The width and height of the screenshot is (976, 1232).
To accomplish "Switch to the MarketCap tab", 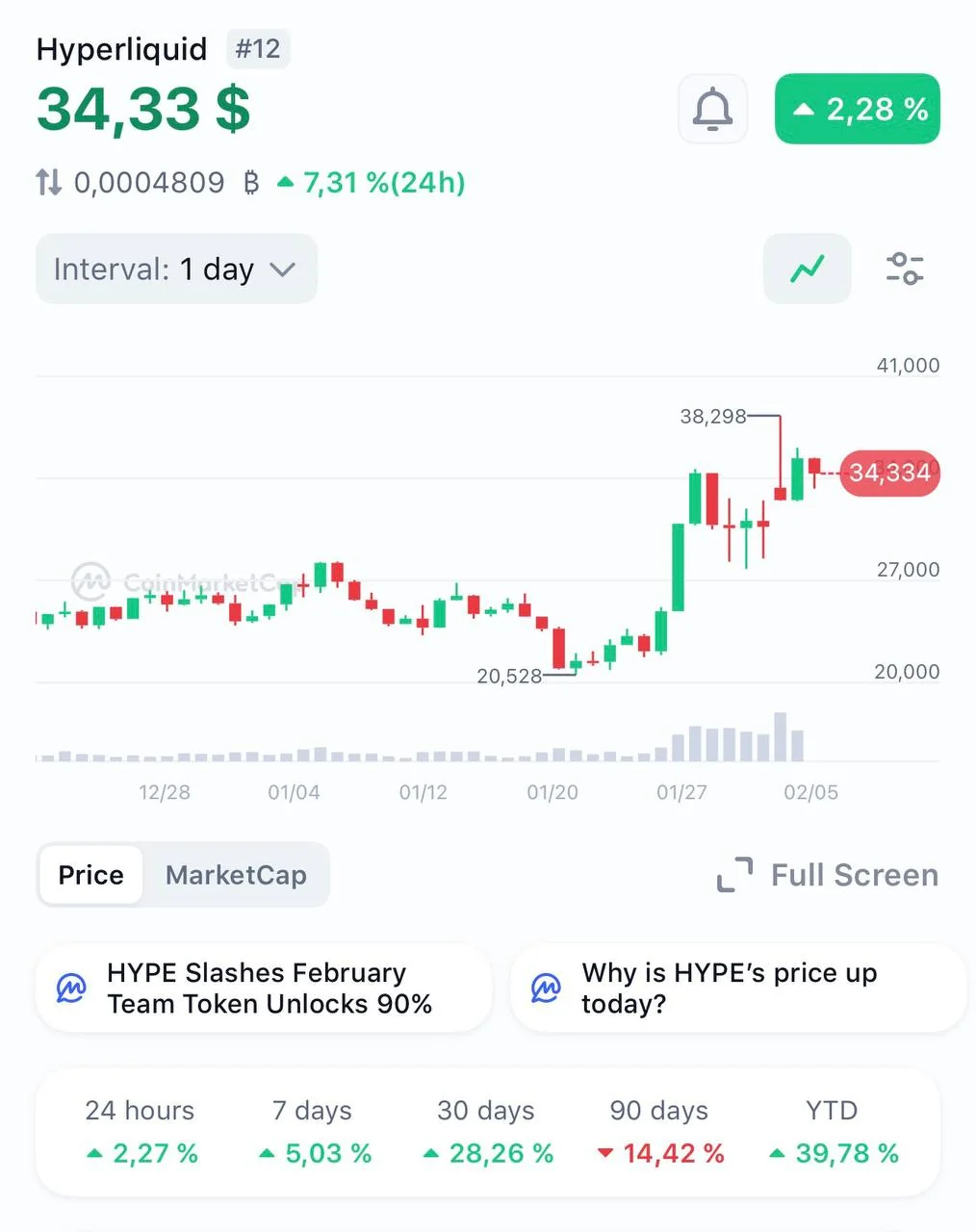I will point(236,875).
